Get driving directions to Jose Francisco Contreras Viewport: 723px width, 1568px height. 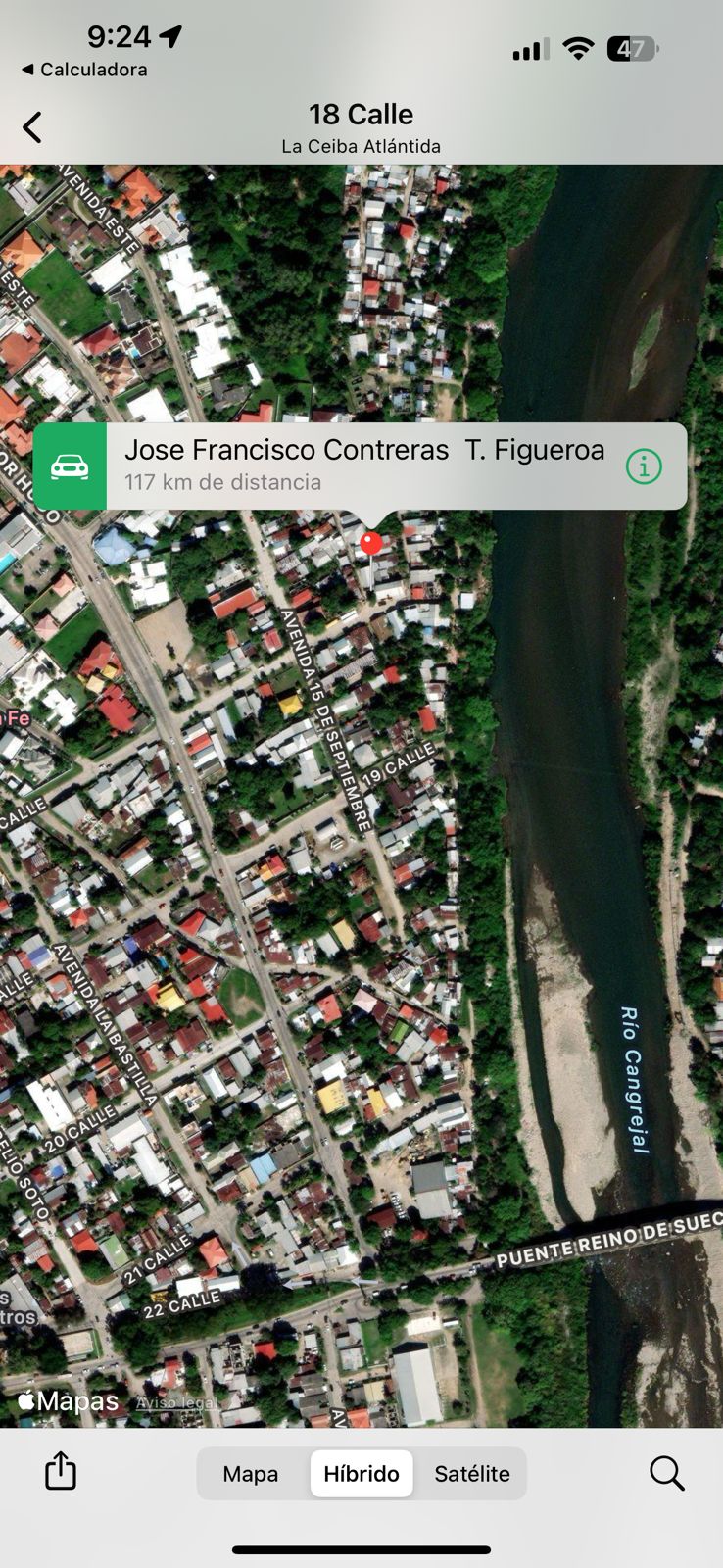70,467
